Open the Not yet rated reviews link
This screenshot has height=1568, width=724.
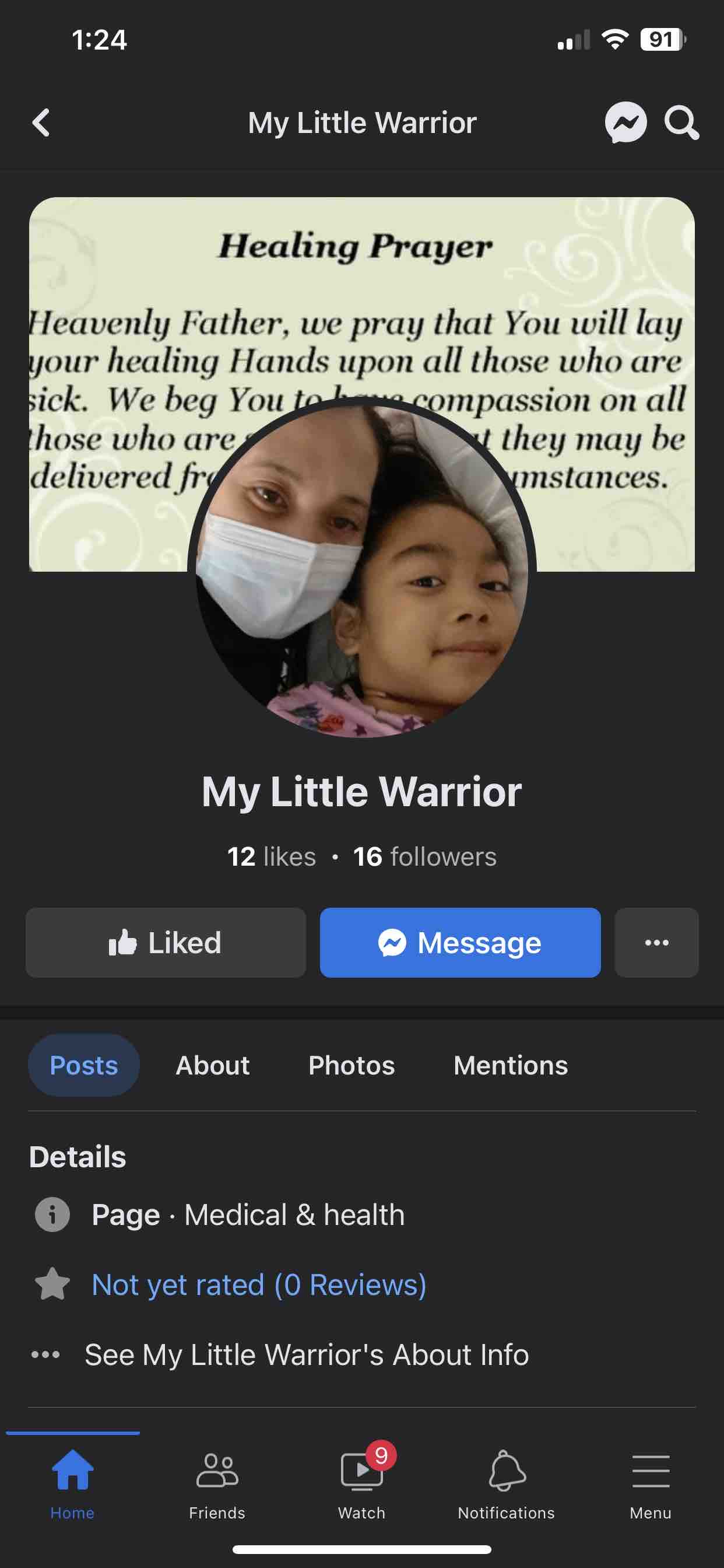click(259, 1284)
